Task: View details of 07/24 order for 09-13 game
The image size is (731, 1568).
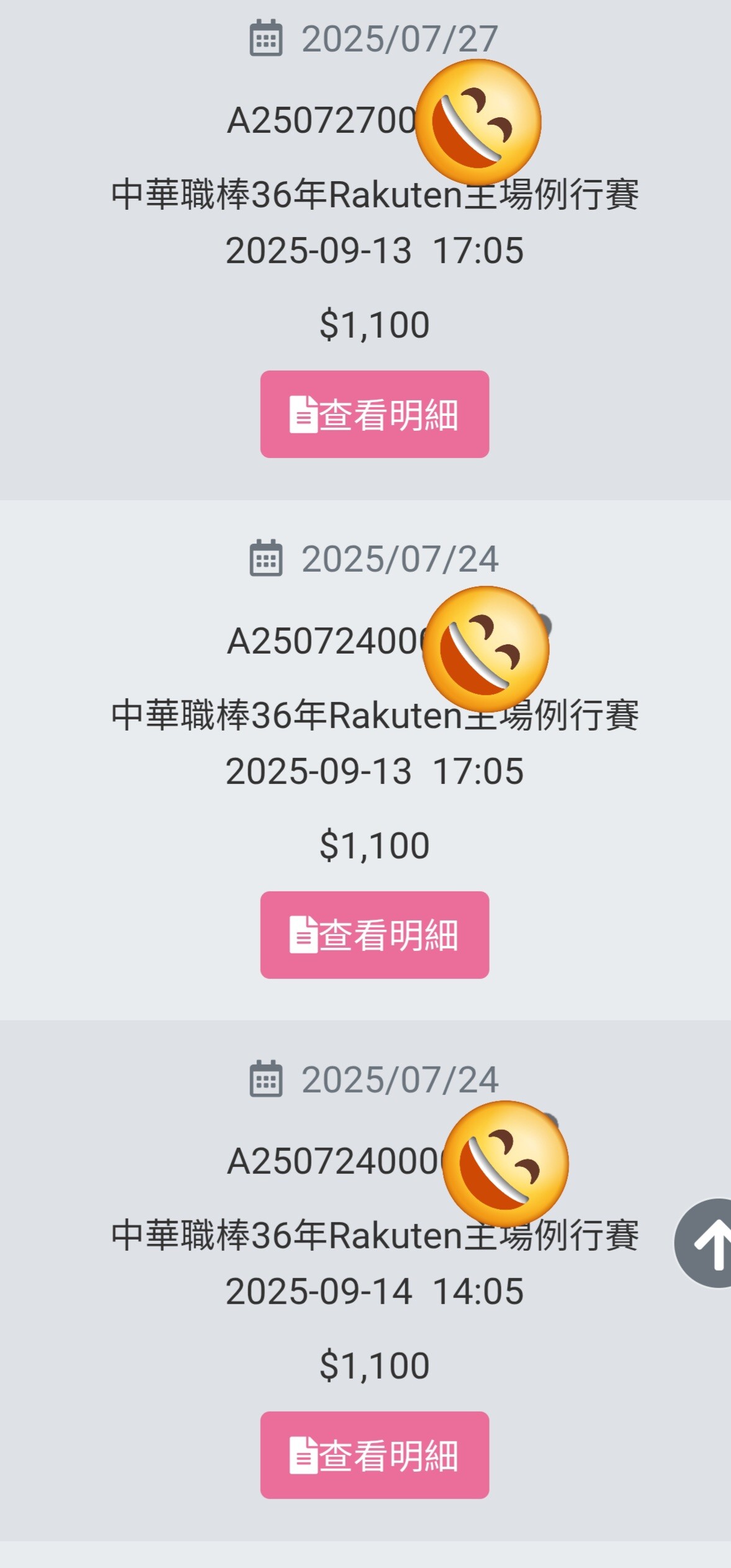Action: [374, 935]
